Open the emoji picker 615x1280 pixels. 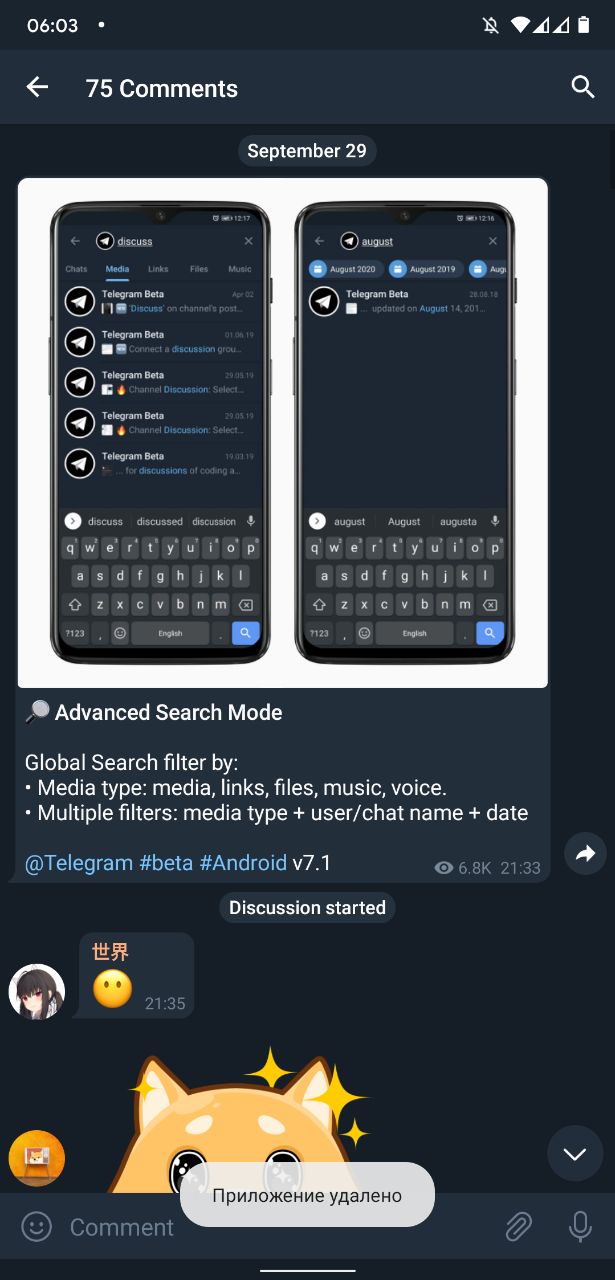tap(37, 1227)
